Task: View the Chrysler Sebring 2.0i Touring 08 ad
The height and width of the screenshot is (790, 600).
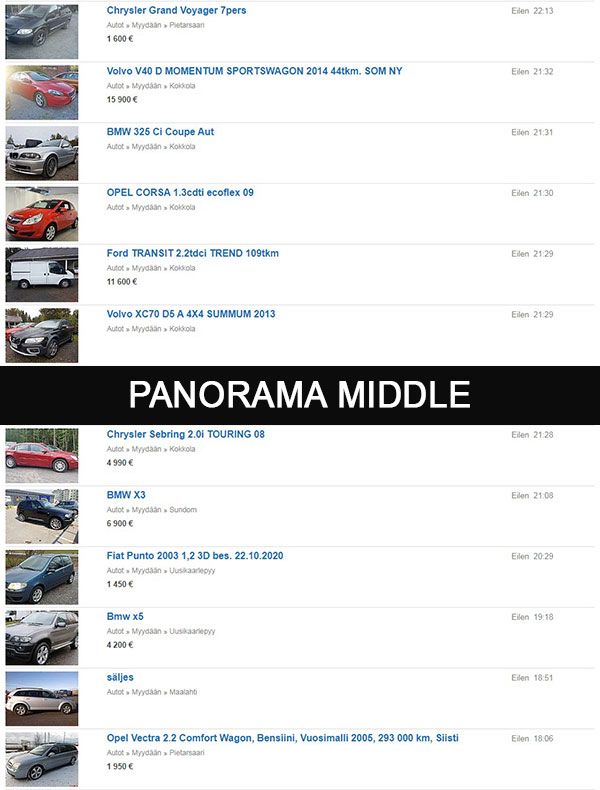Action: click(x=185, y=434)
